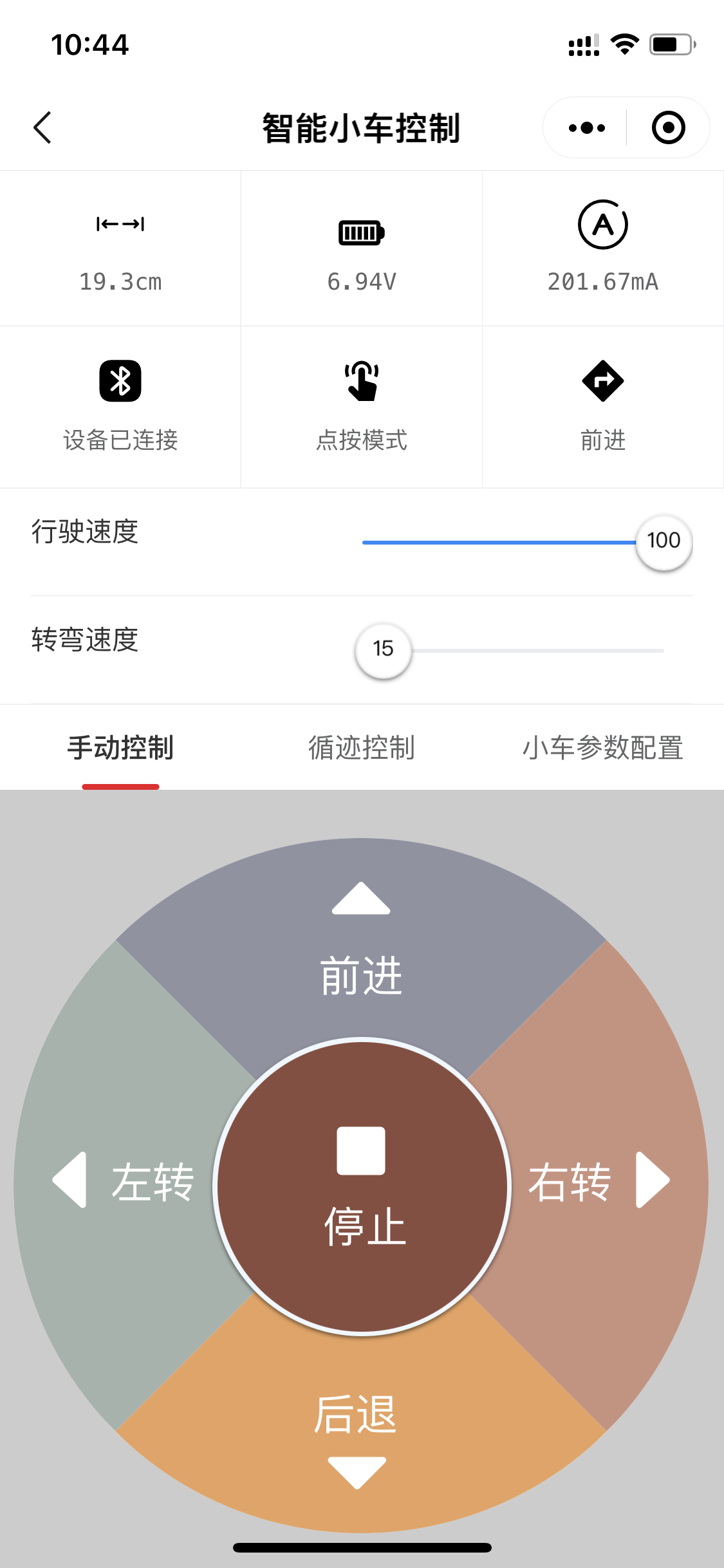The height and width of the screenshot is (1568, 724).
Task: Tap the turning speed (转弯速度) slider knob
Action: point(384,650)
